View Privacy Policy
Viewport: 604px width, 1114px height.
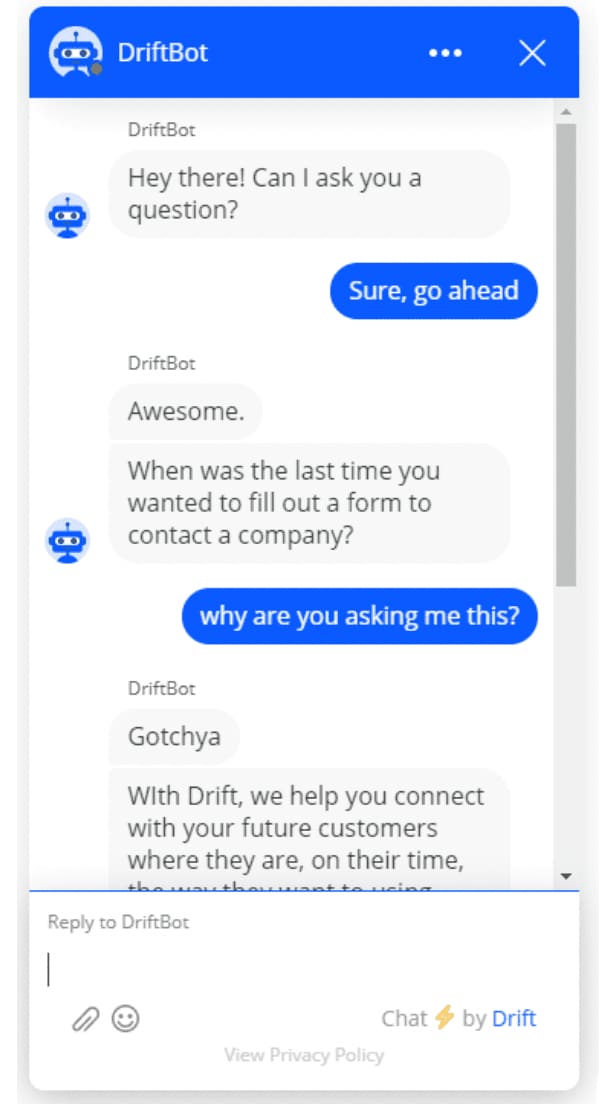click(x=304, y=1055)
